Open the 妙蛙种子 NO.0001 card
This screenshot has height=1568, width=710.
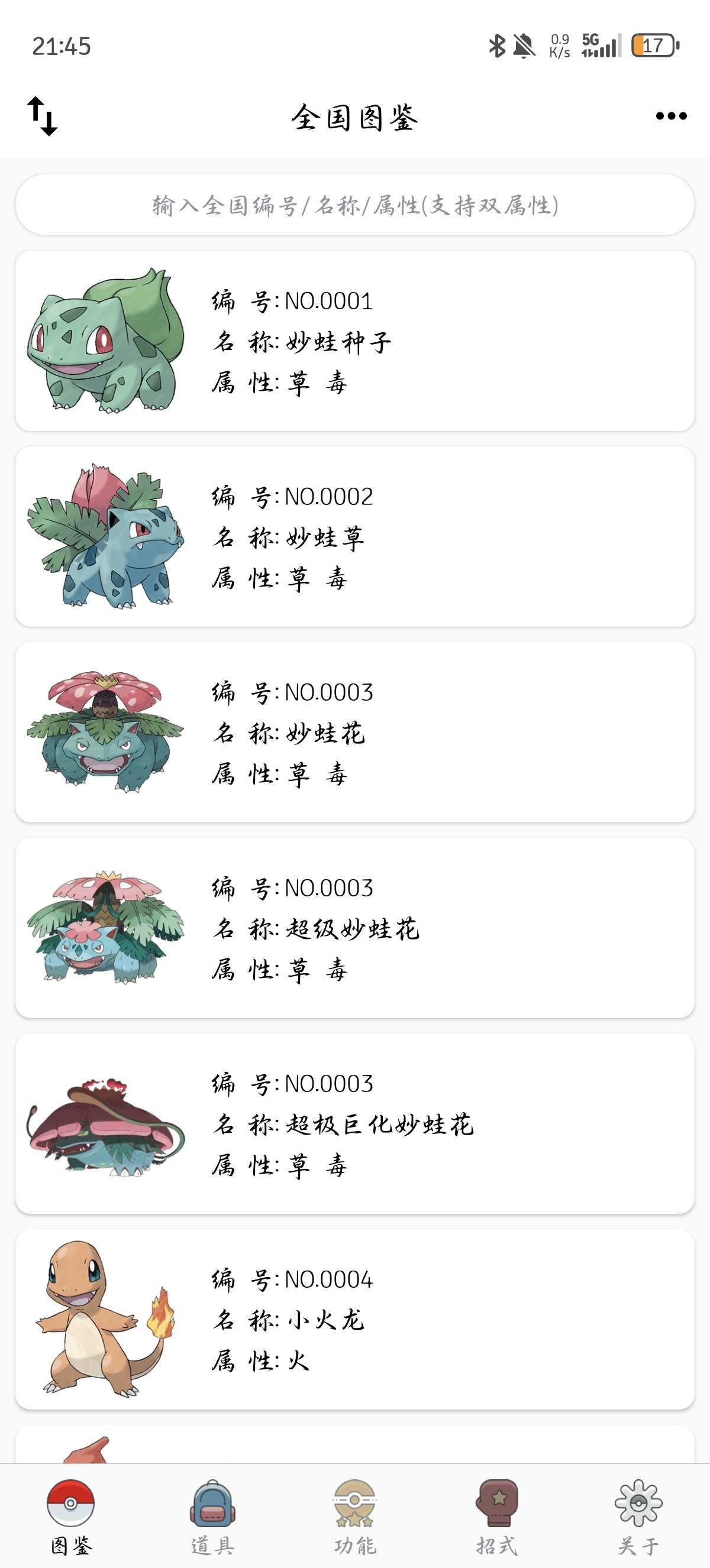354,341
